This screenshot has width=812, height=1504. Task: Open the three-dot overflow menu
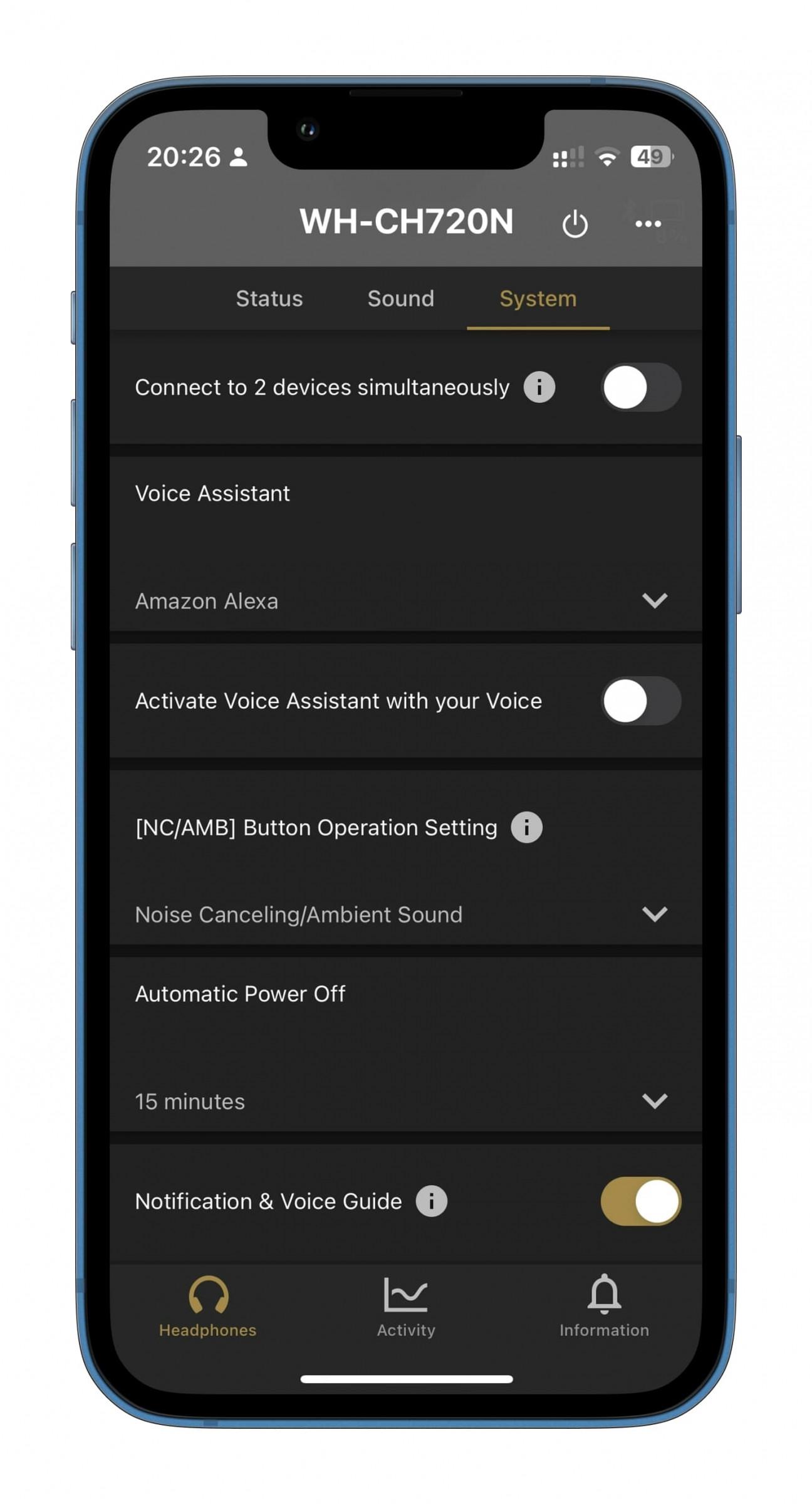point(648,224)
